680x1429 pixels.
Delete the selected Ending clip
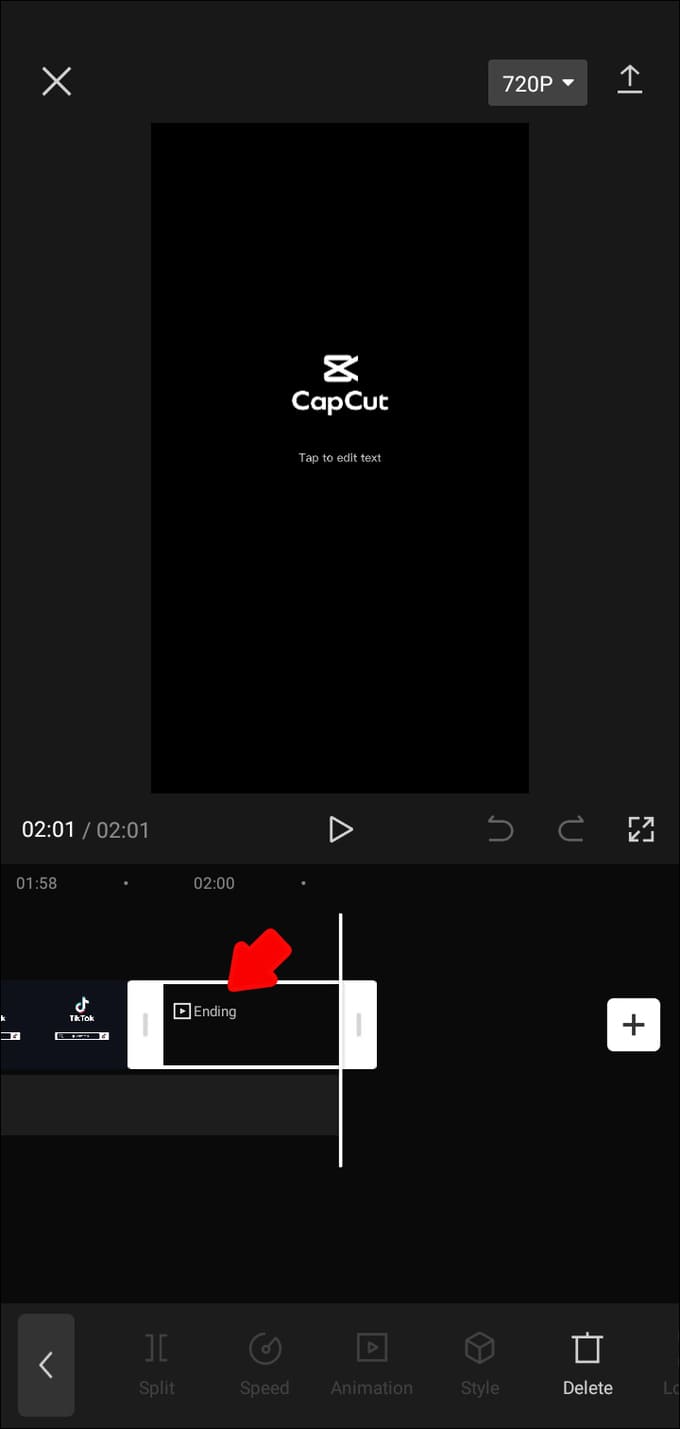tap(587, 1364)
